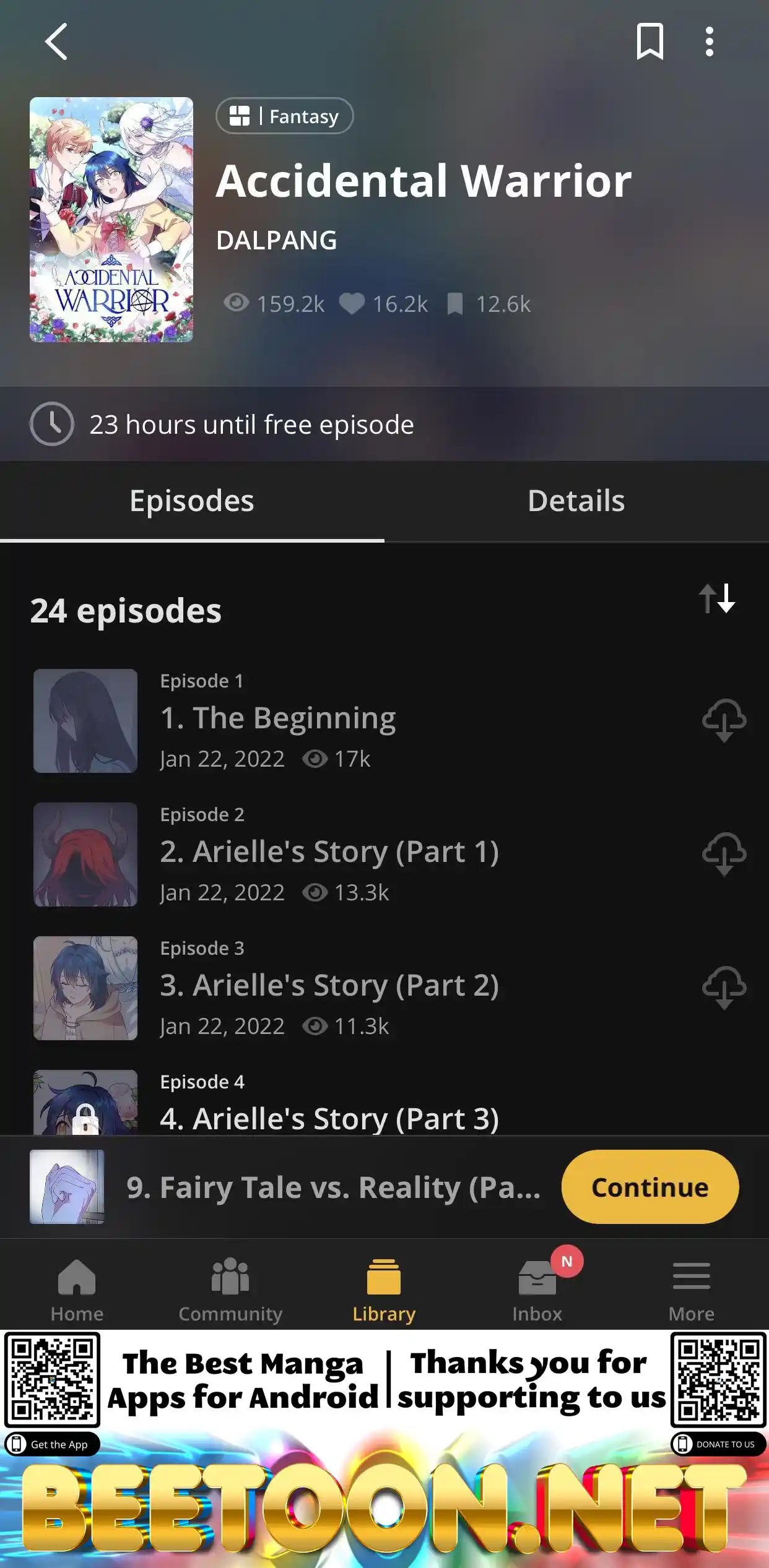Go to the Home tab
Viewport: 769px width, 1568px height.
(77, 1289)
